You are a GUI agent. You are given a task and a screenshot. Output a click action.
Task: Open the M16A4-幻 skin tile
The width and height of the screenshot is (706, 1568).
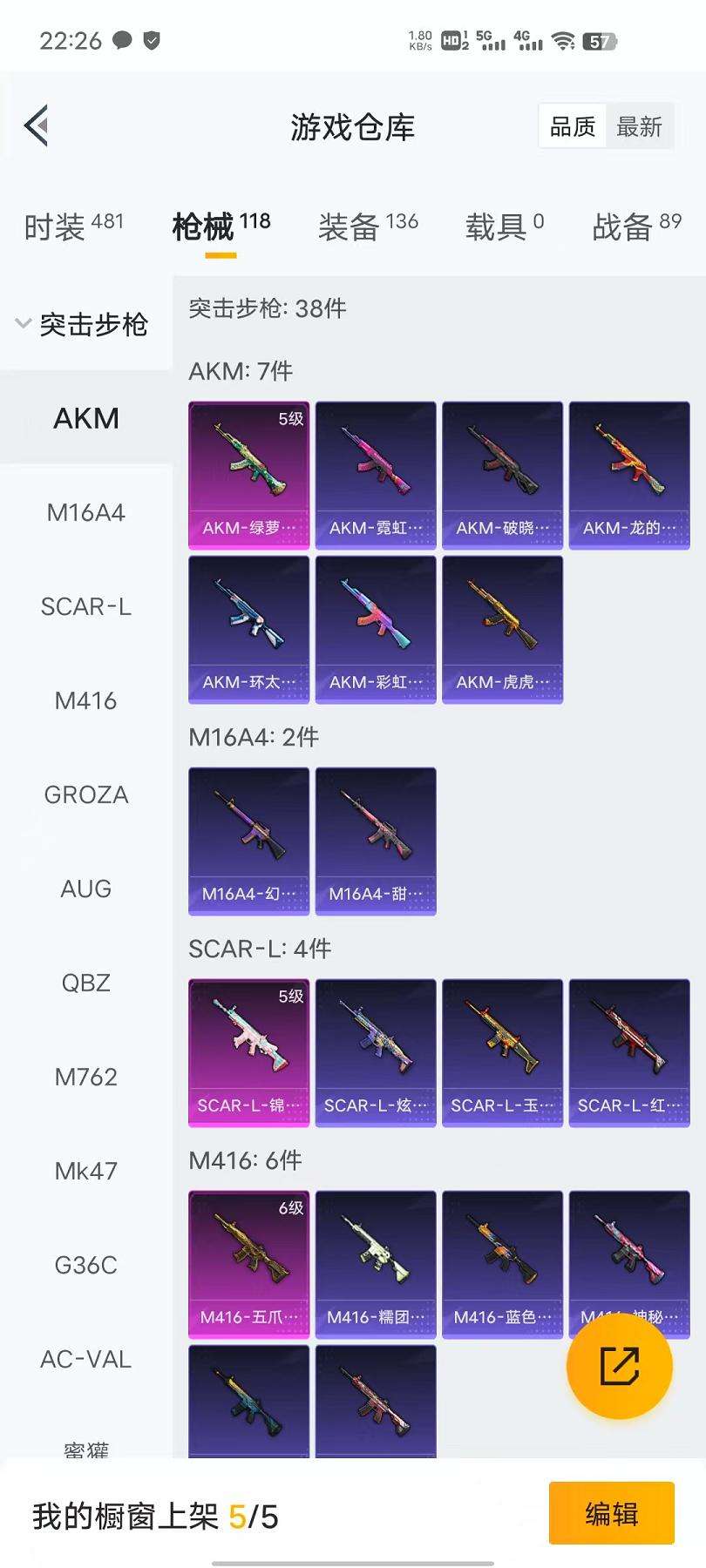[x=249, y=841]
